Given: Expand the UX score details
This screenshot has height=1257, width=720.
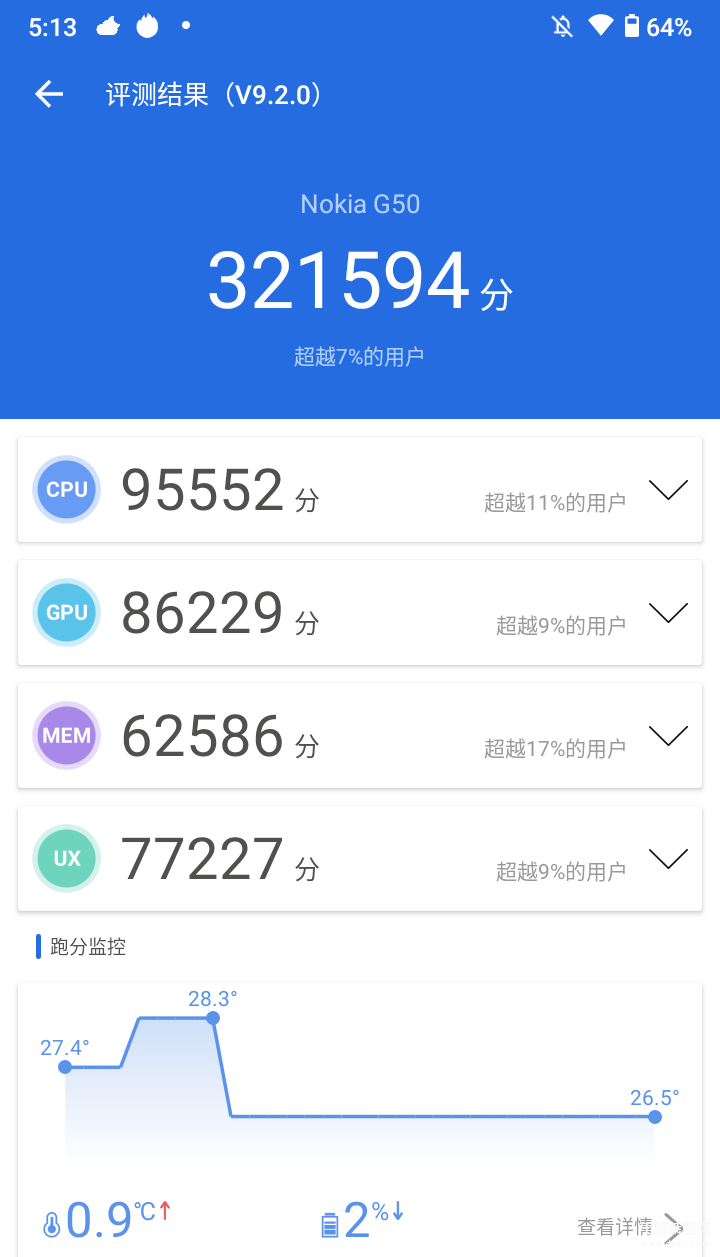Looking at the screenshot, I should [668, 859].
